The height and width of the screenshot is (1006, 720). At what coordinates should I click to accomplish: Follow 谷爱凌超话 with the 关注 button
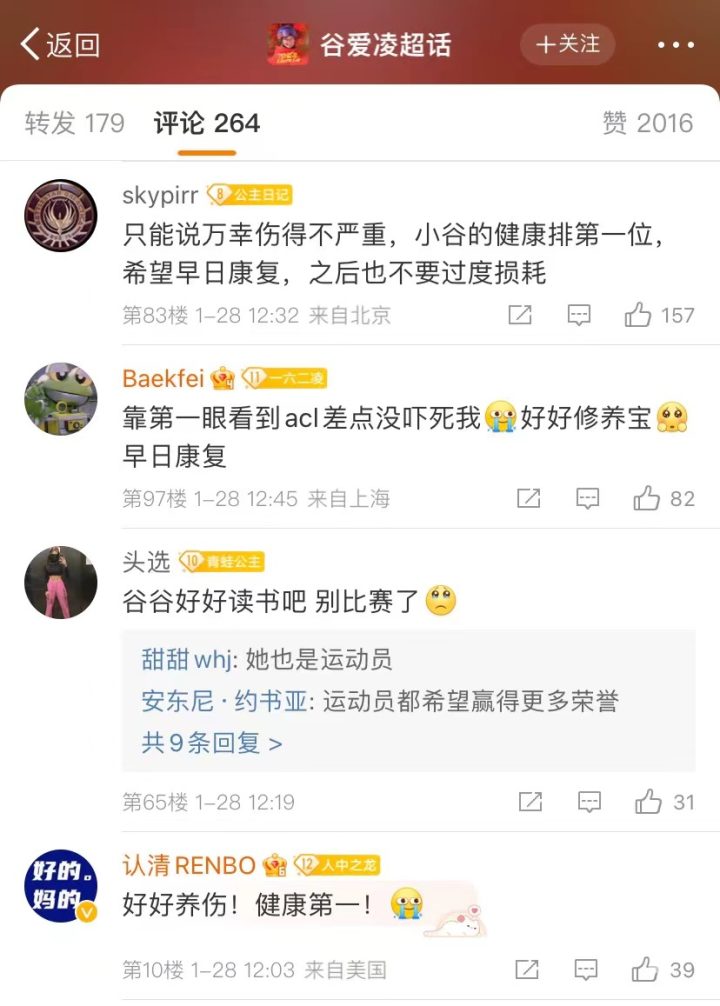click(x=567, y=45)
